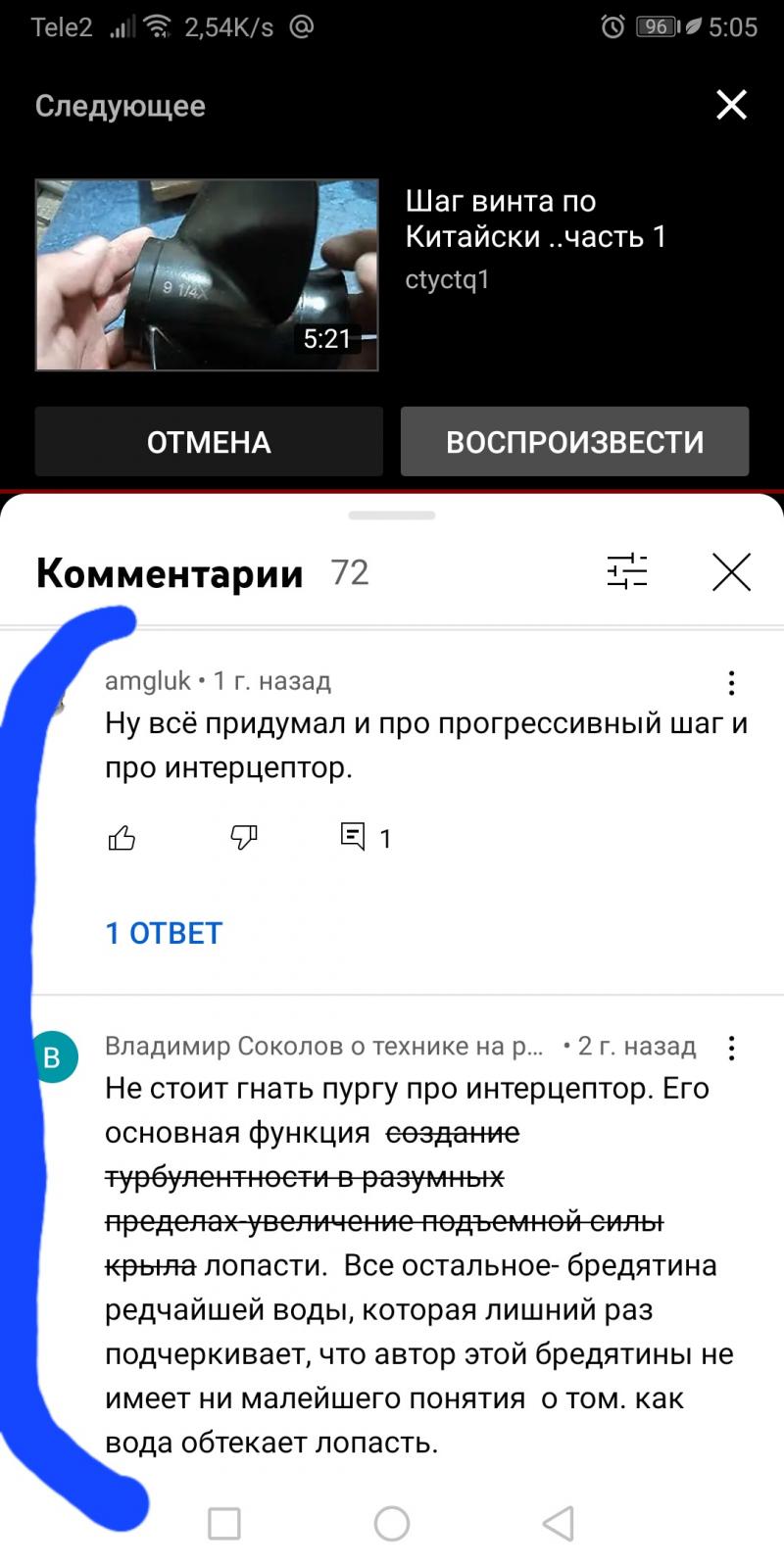This screenshot has width=784, height=1568.
Task: Expand '1 ОТВЕТ' under amgluk's comment
Action: pos(164,933)
